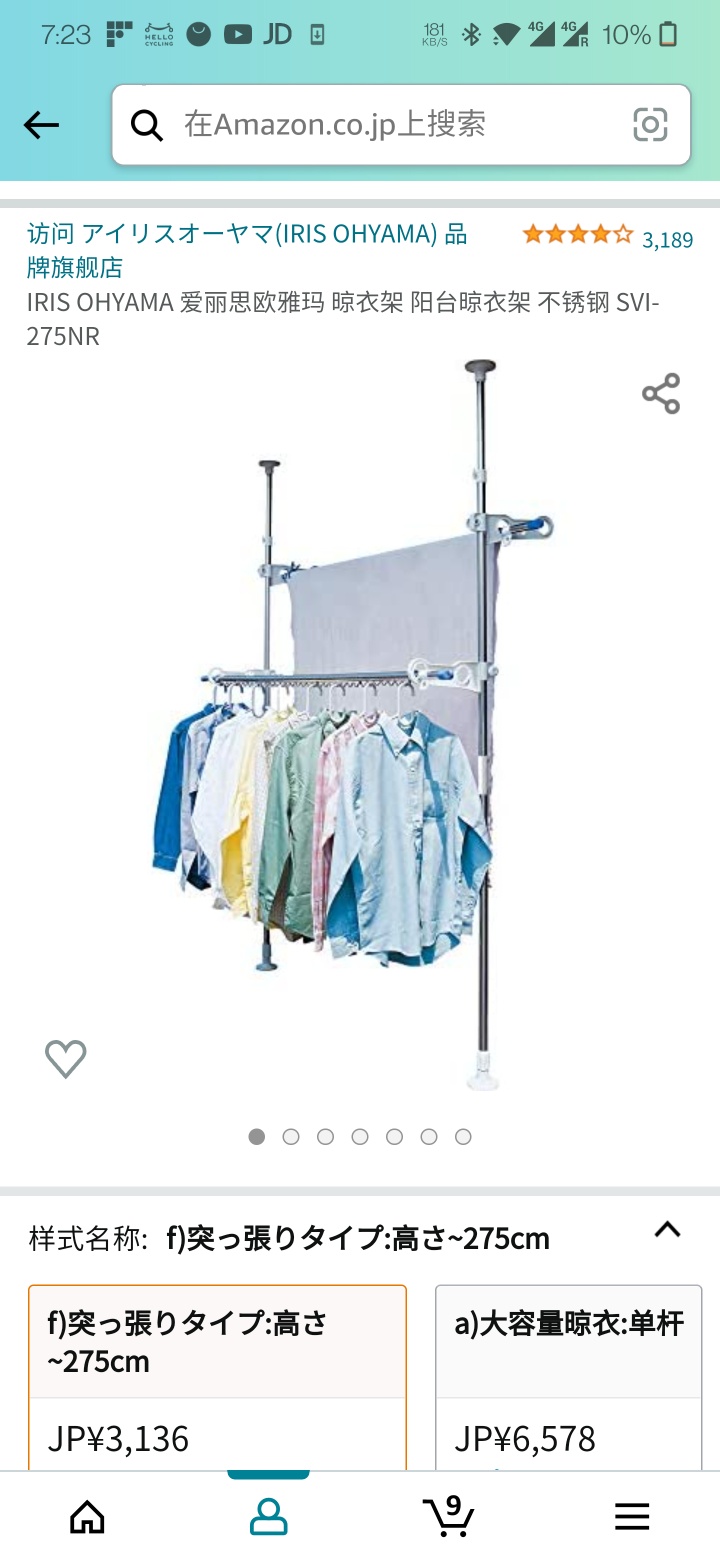Open the shopping cart with 9 items

point(447,1516)
